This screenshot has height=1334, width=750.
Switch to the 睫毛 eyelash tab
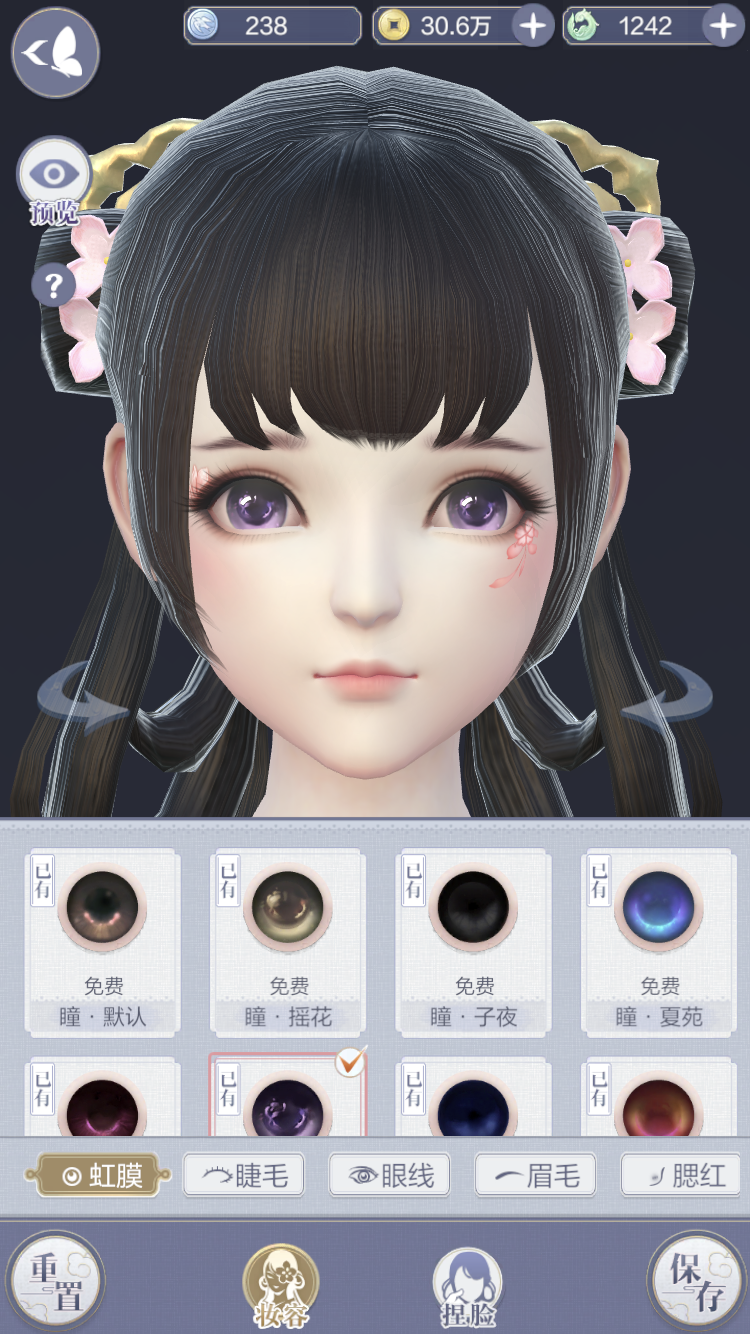[x=244, y=1176]
